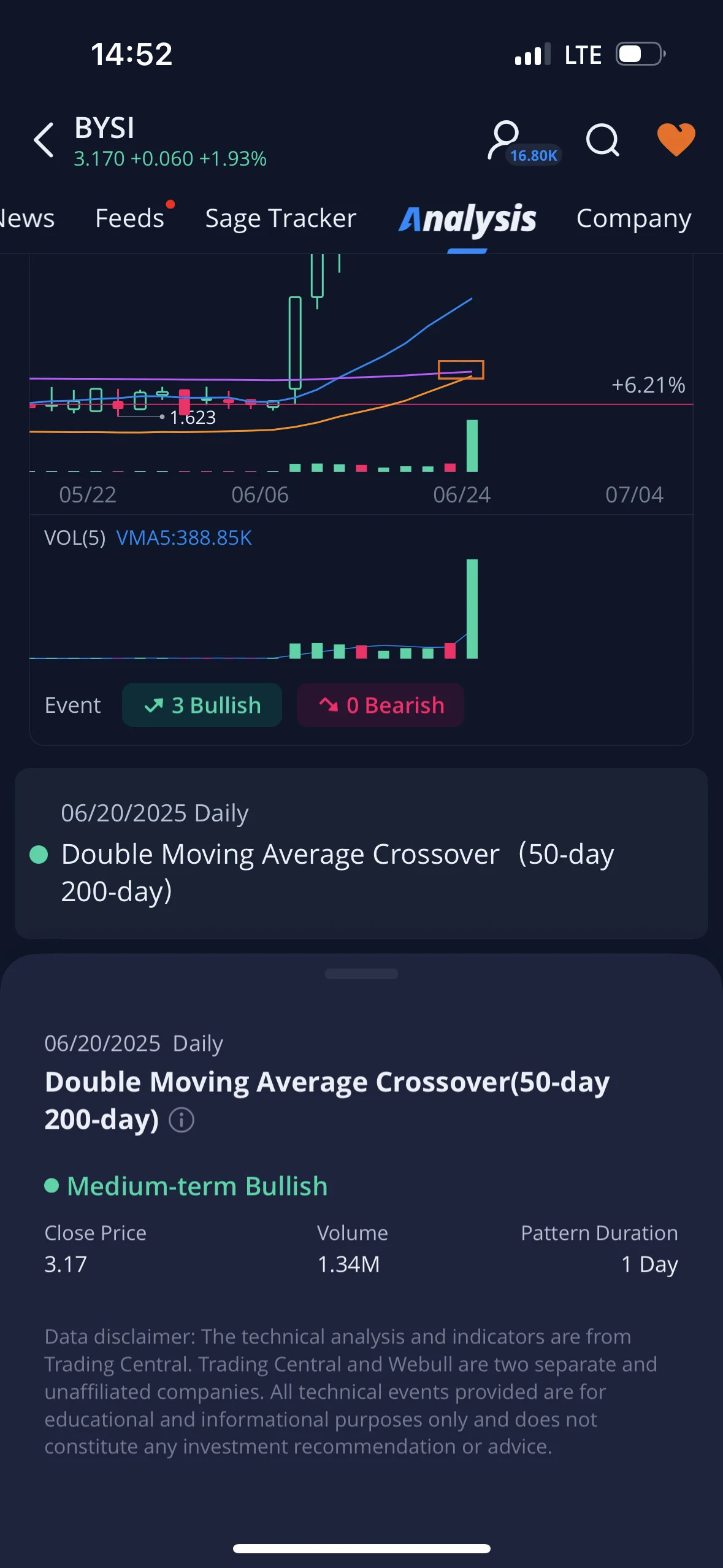The height and width of the screenshot is (1568, 723).
Task: Select the Analysis tab
Action: 467,220
